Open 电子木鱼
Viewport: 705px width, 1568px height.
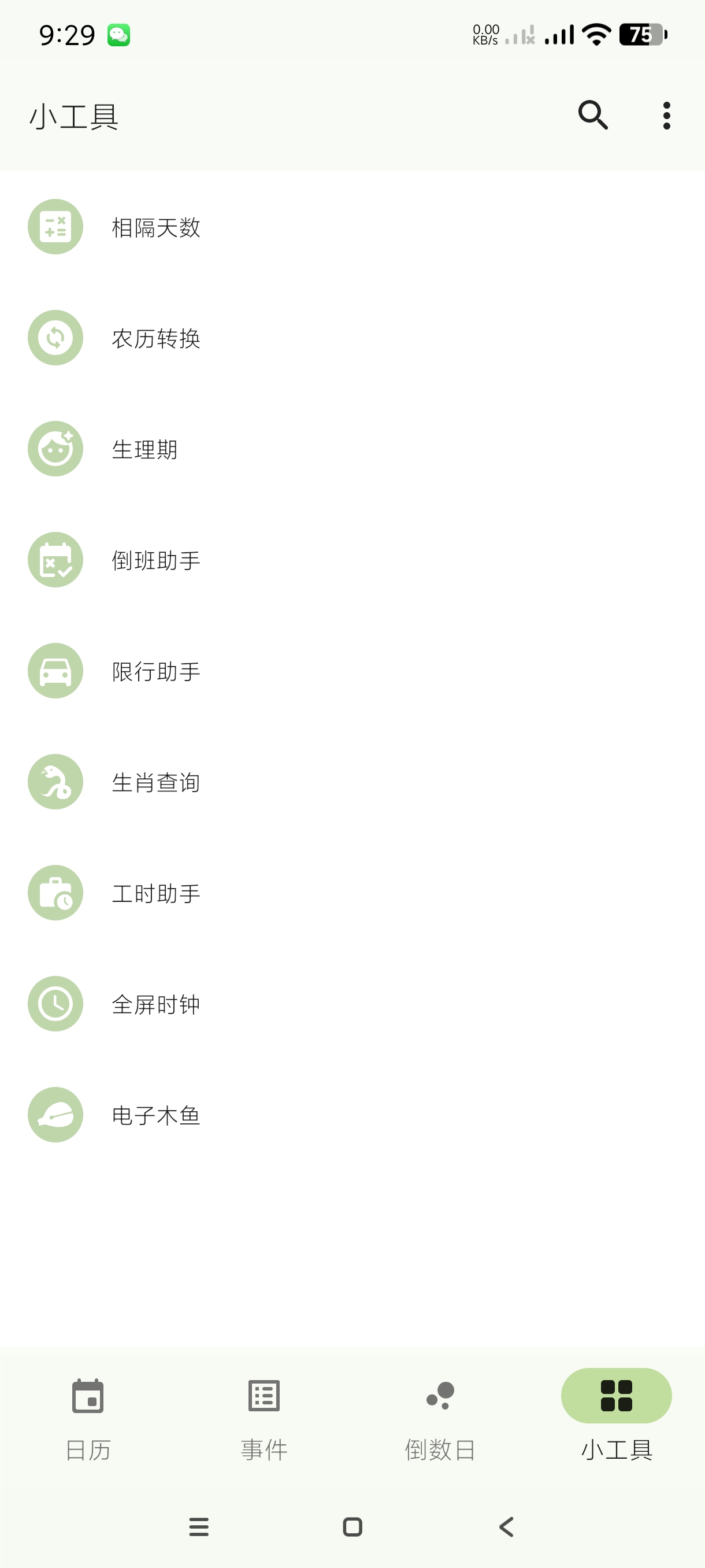[155, 1115]
